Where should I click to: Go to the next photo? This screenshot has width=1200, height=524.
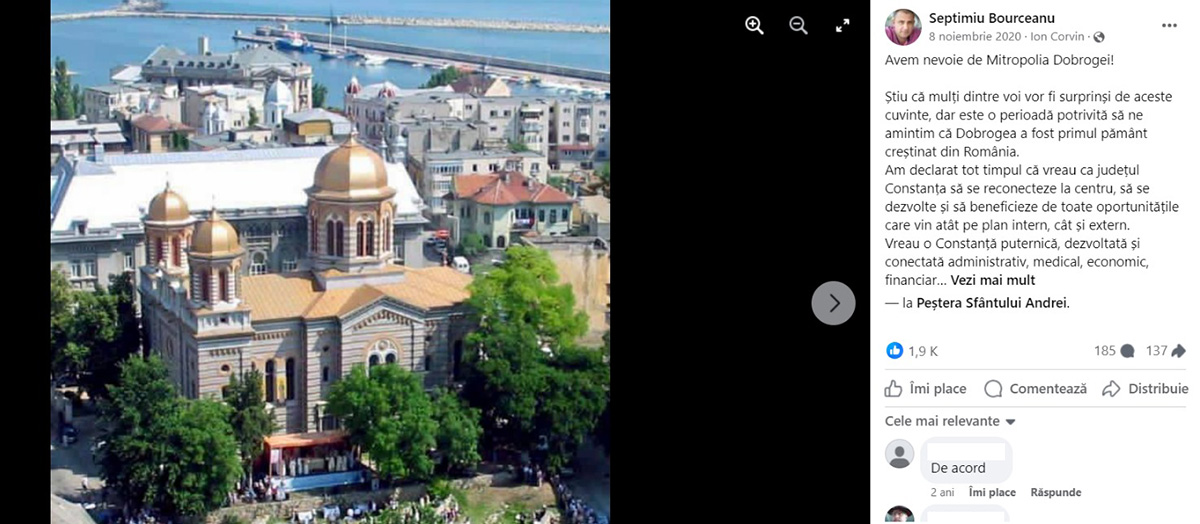[833, 303]
